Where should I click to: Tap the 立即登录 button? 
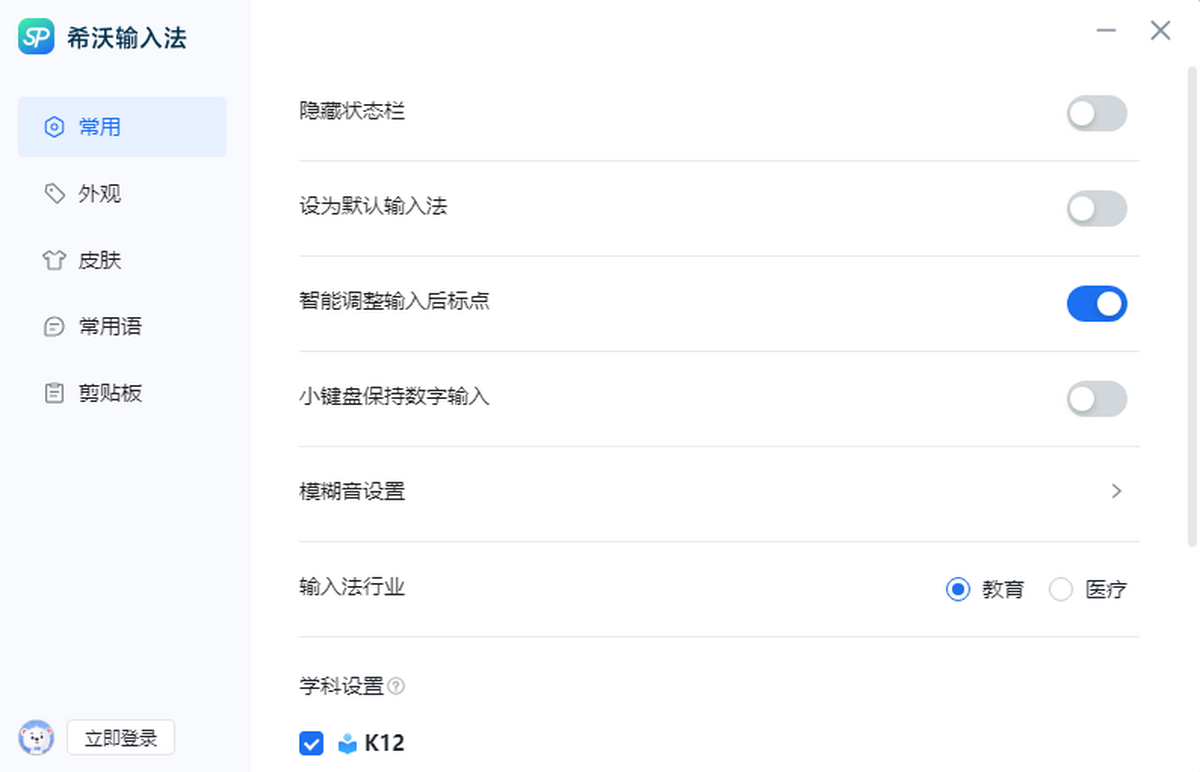(121, 738)
